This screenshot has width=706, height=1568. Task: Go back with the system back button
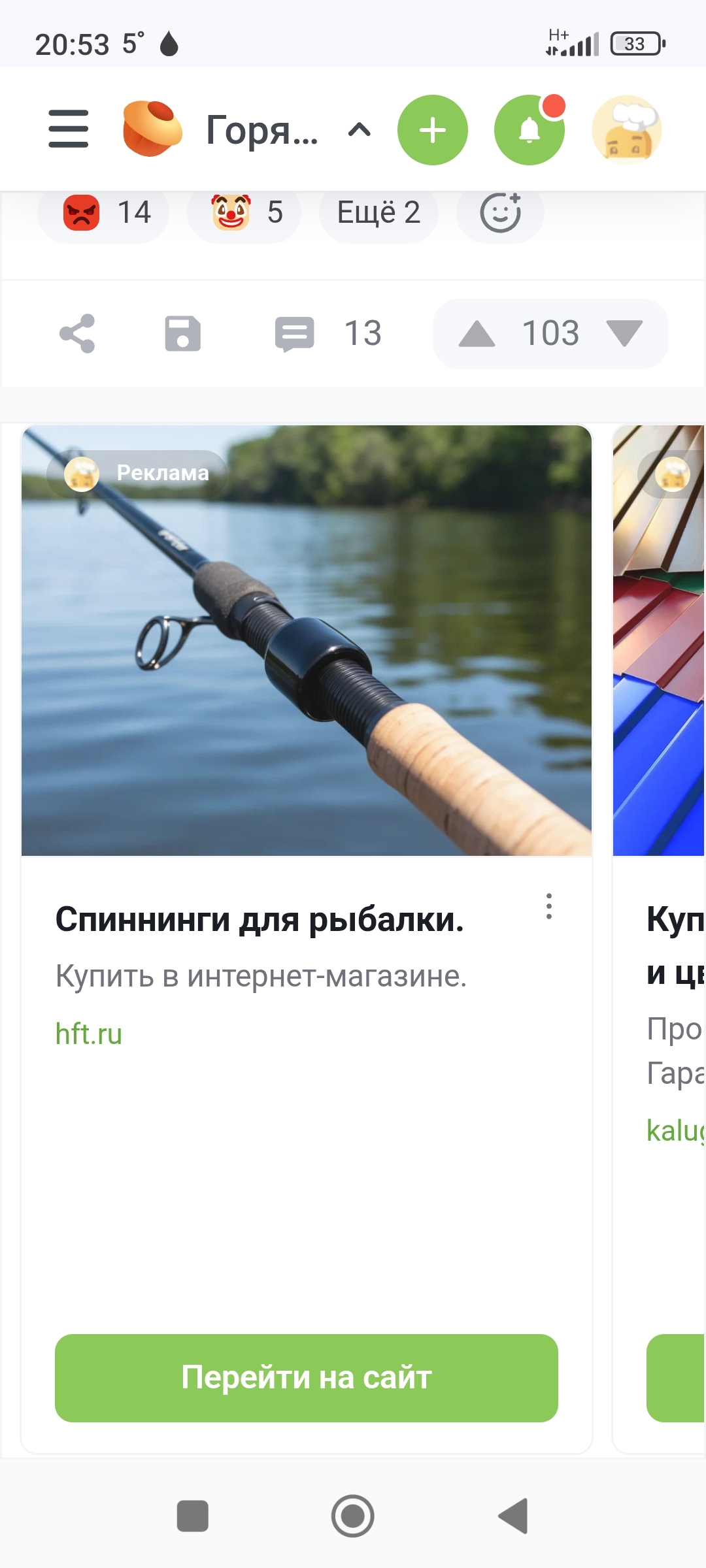pyautogui.click(x=514, y=1516)
